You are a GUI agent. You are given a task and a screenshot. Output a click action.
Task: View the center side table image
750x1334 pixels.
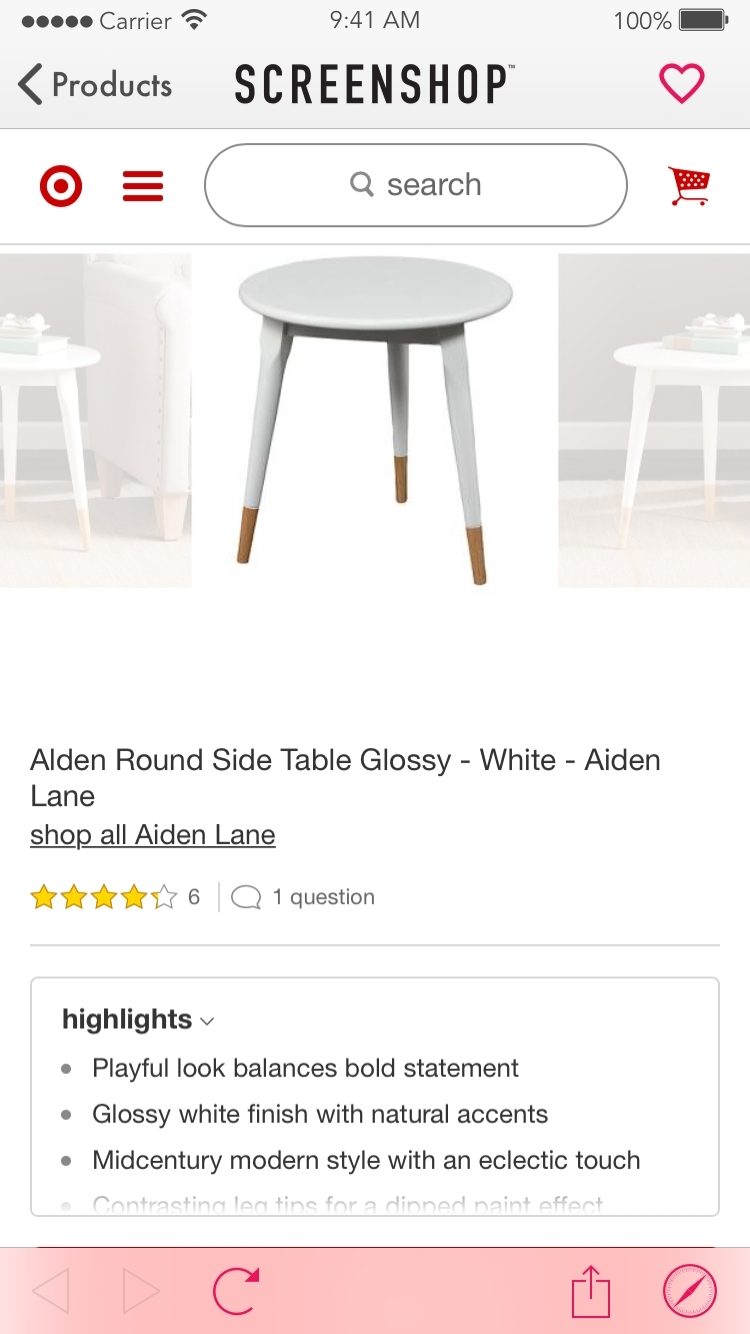click(x=375, y=420)
